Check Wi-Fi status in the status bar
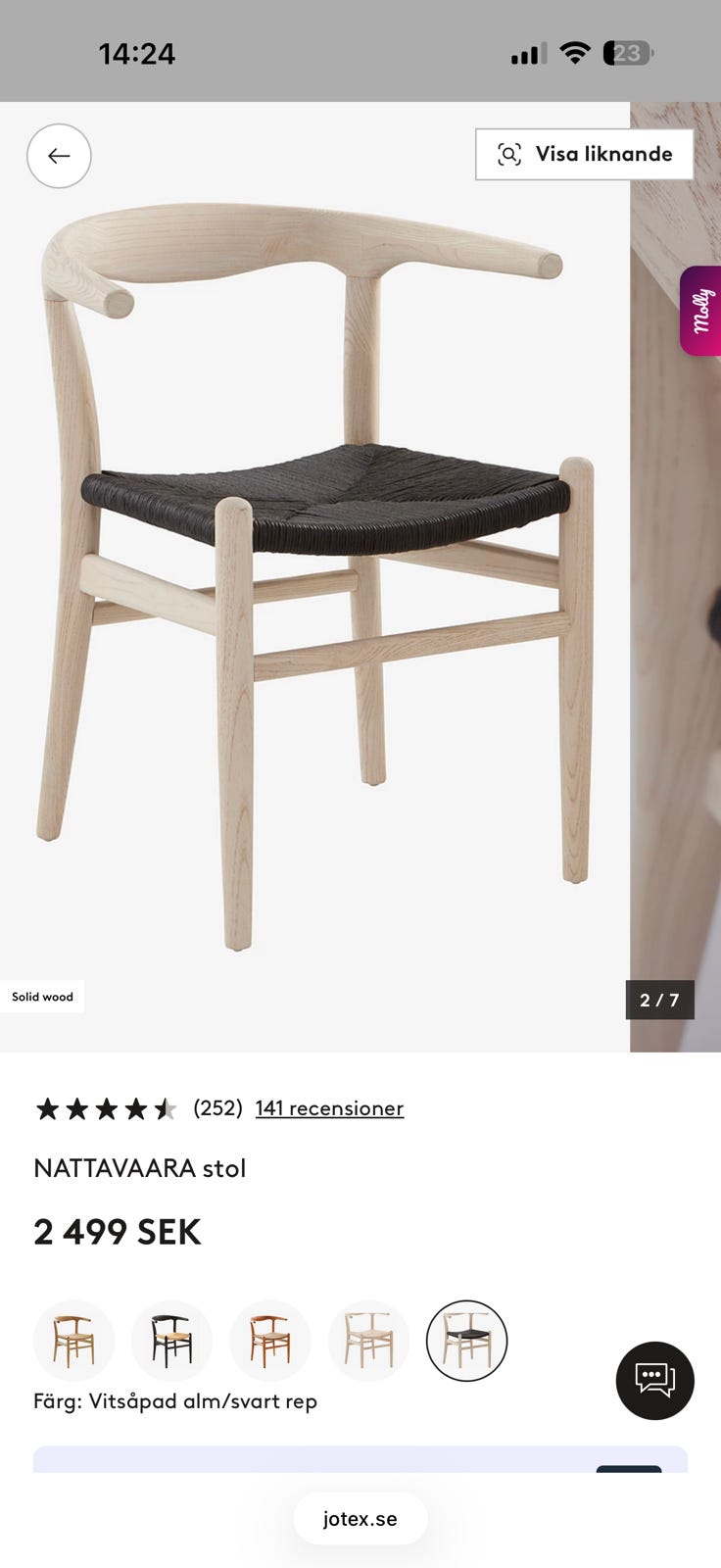This screenshot has height=1568, width=721. [x=576, y=54]
